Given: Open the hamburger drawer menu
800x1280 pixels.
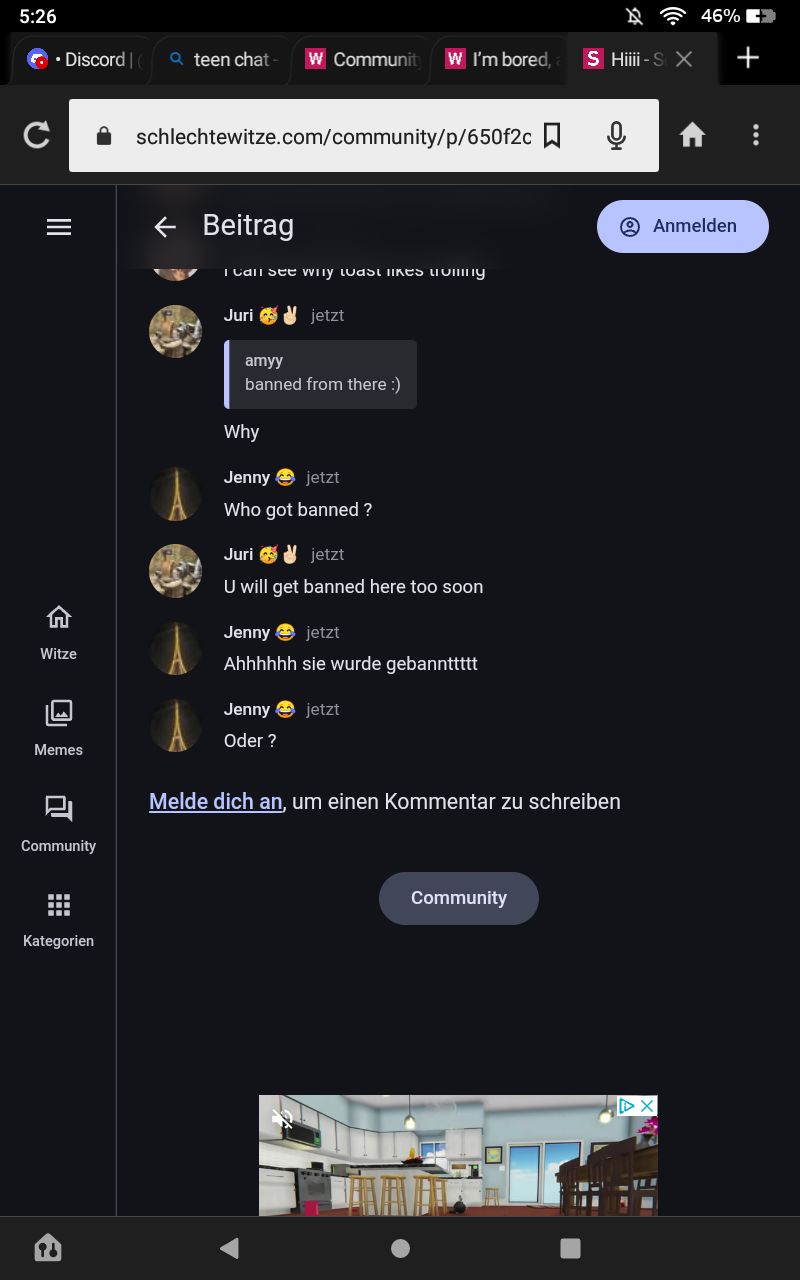Looking at the screenshot, I should tap(59, 227).
